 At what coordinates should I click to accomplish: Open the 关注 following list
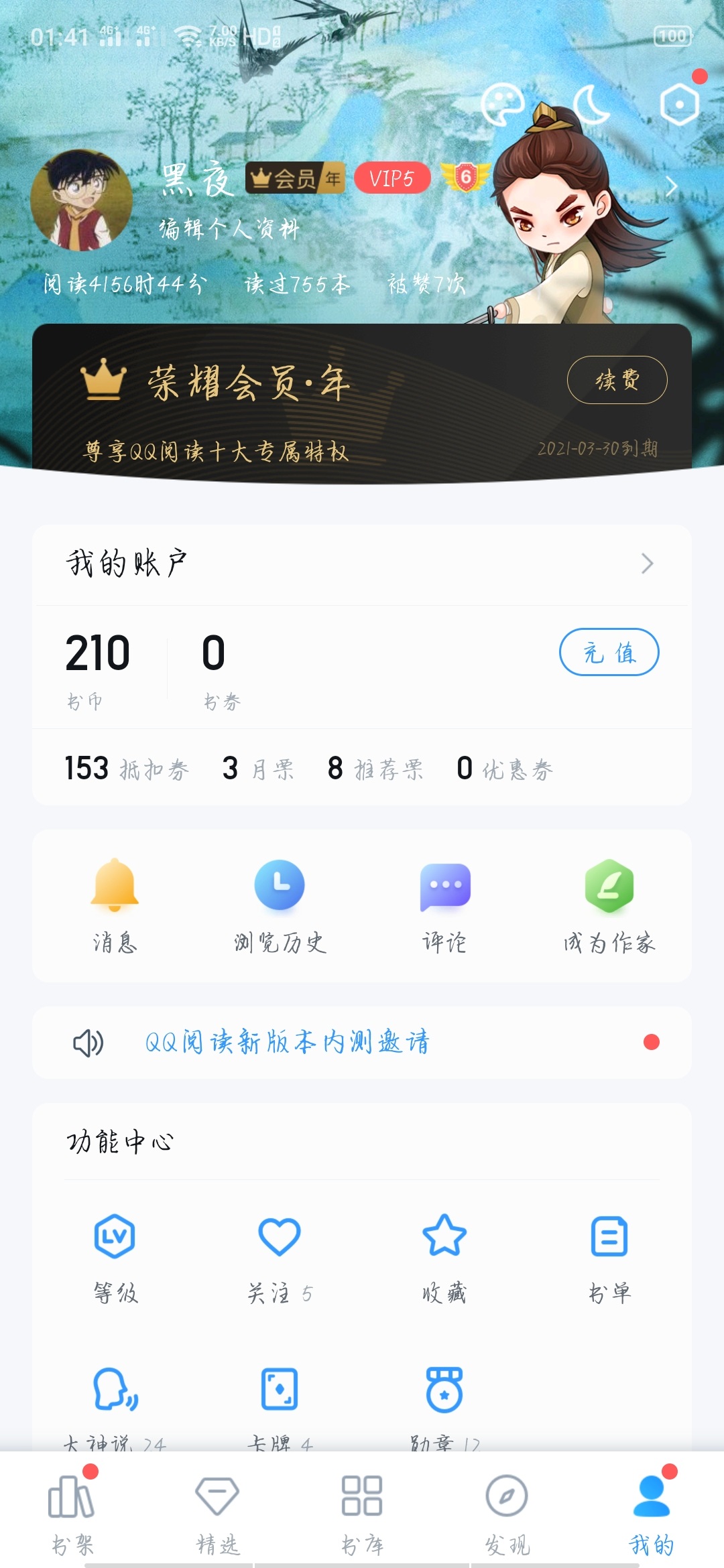[280, 1258]
